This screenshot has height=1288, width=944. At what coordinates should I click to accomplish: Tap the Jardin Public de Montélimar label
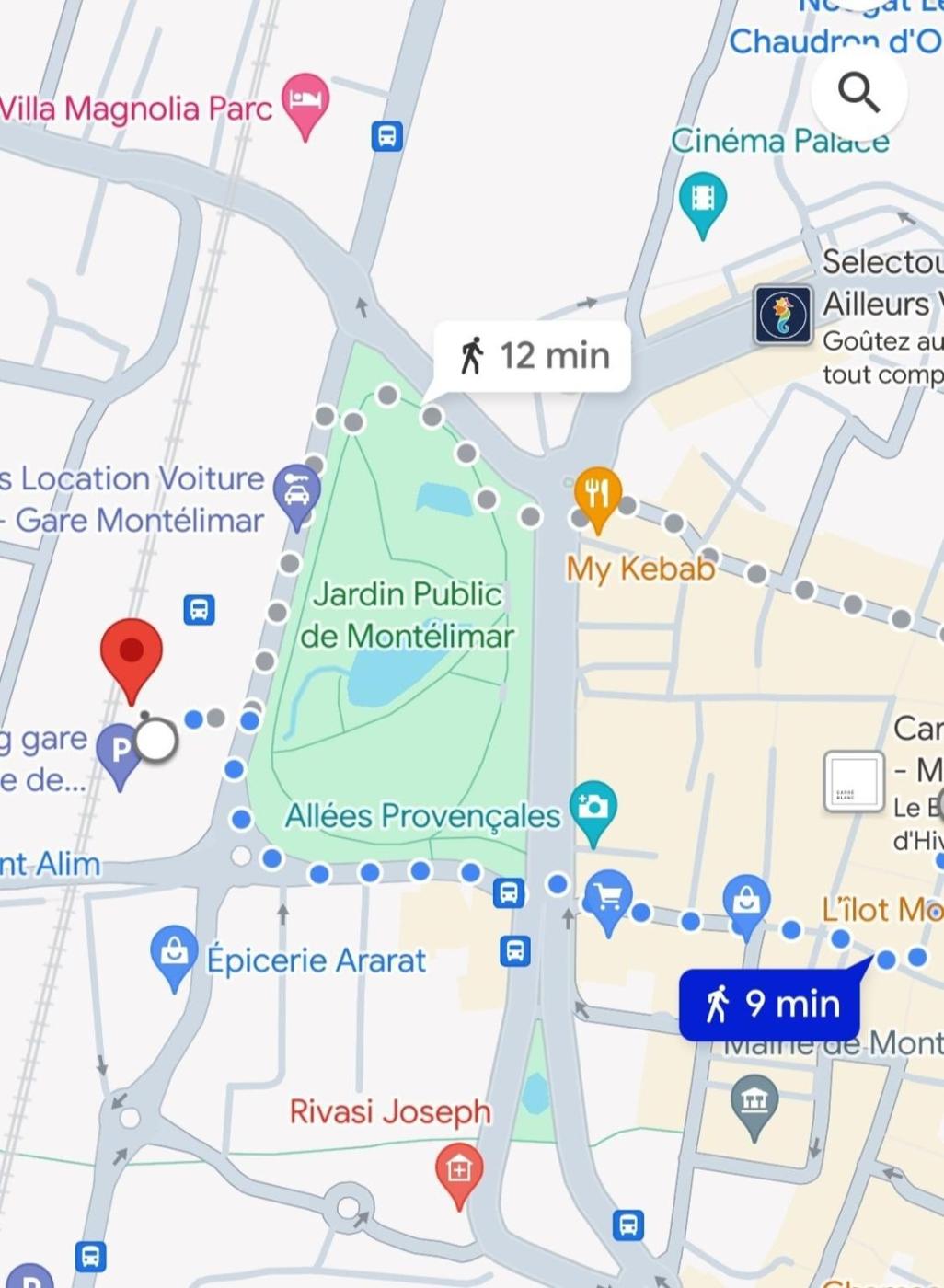tap(407, 615)
